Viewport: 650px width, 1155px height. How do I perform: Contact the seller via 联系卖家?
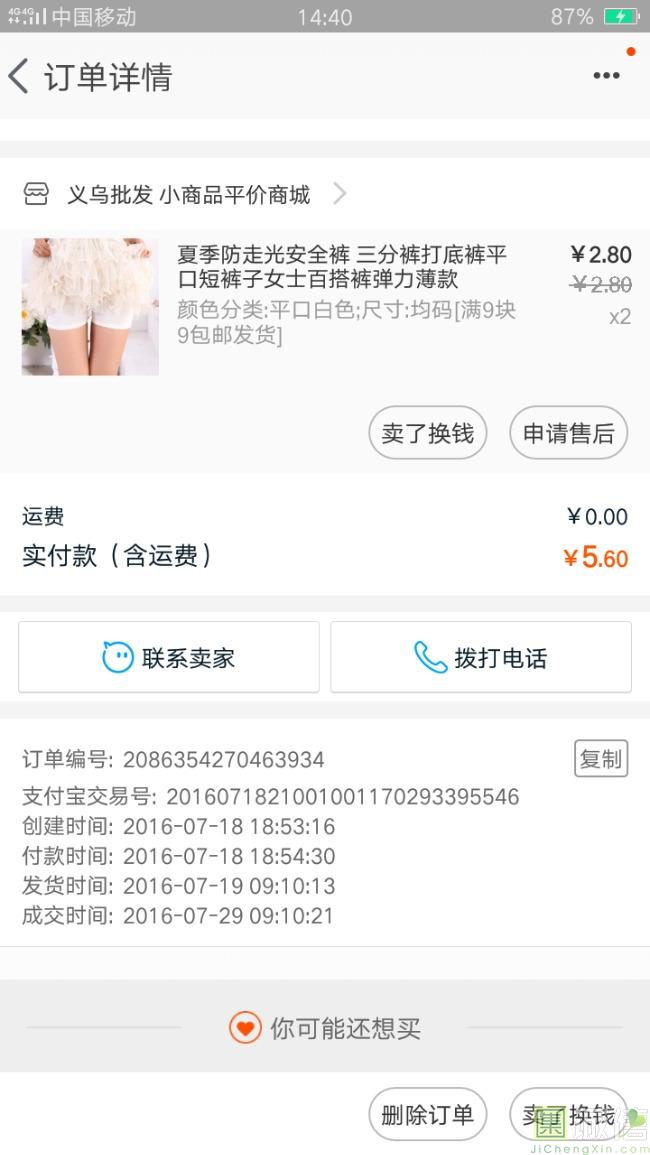tap(169, 657)
